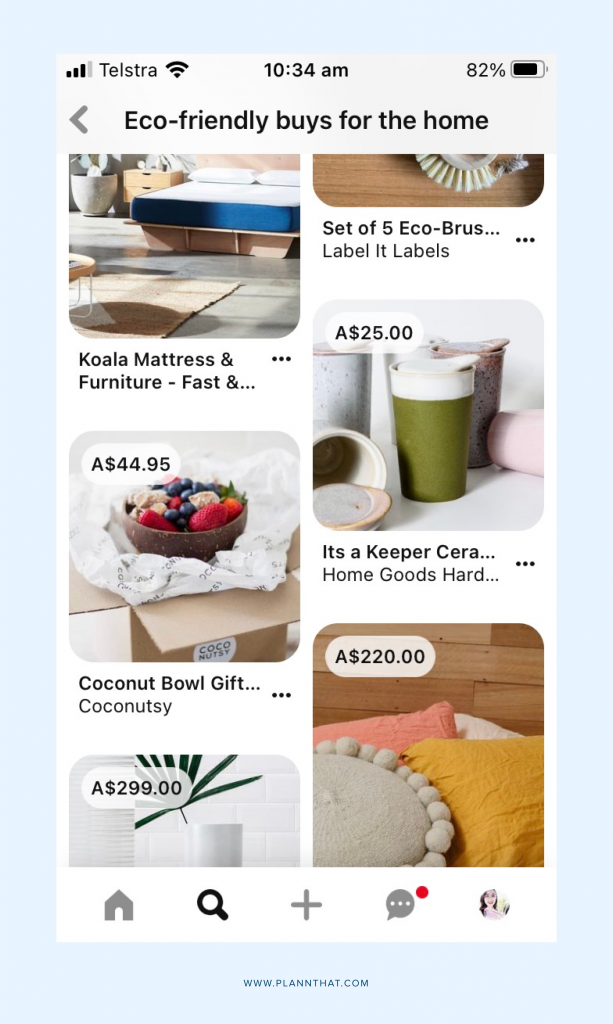Open options for Coconut Bowl Gift pin
Image resolution: width=613 pixels, height=1024 pixels.
point(281,695)
